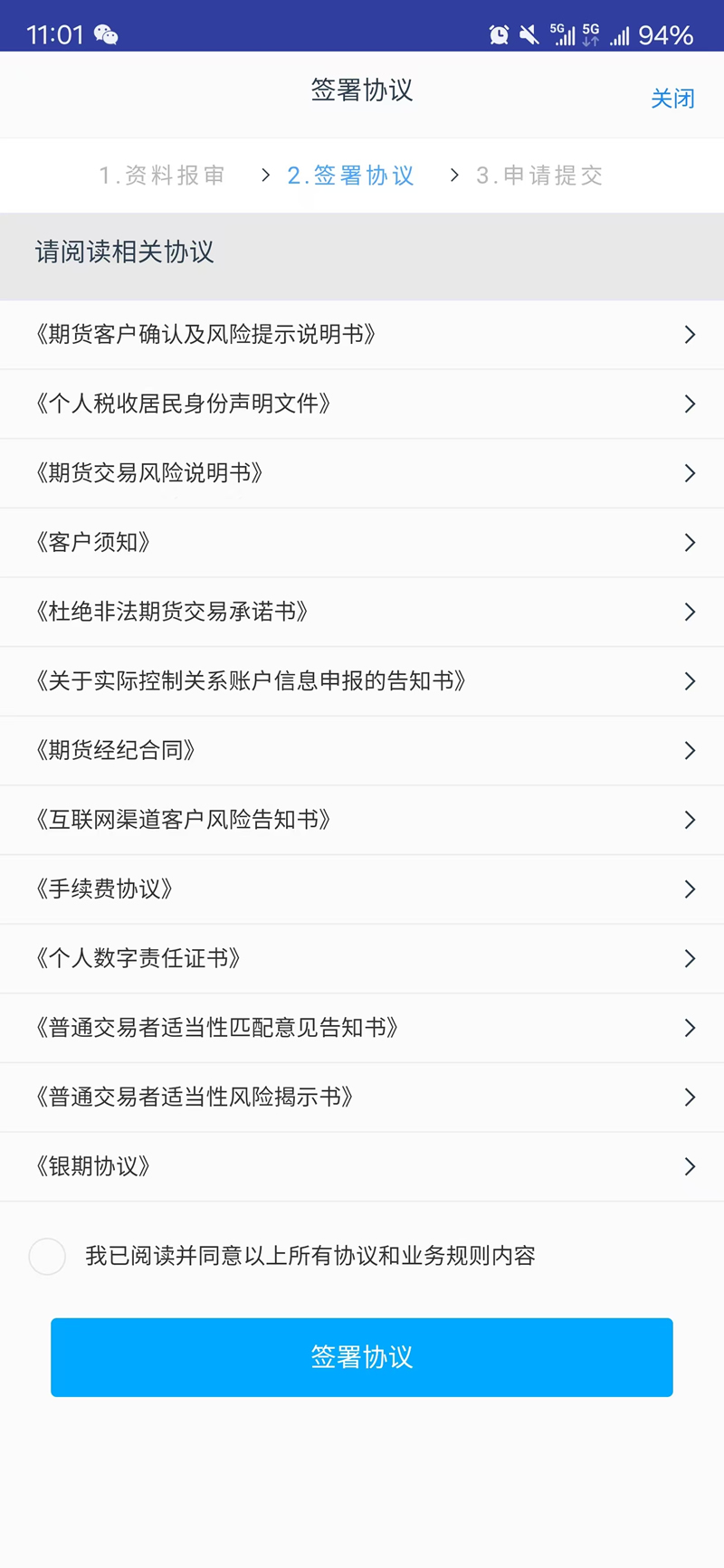View《个人数字责任证书》
The image size is (724, 1568).
click(362, 958)
